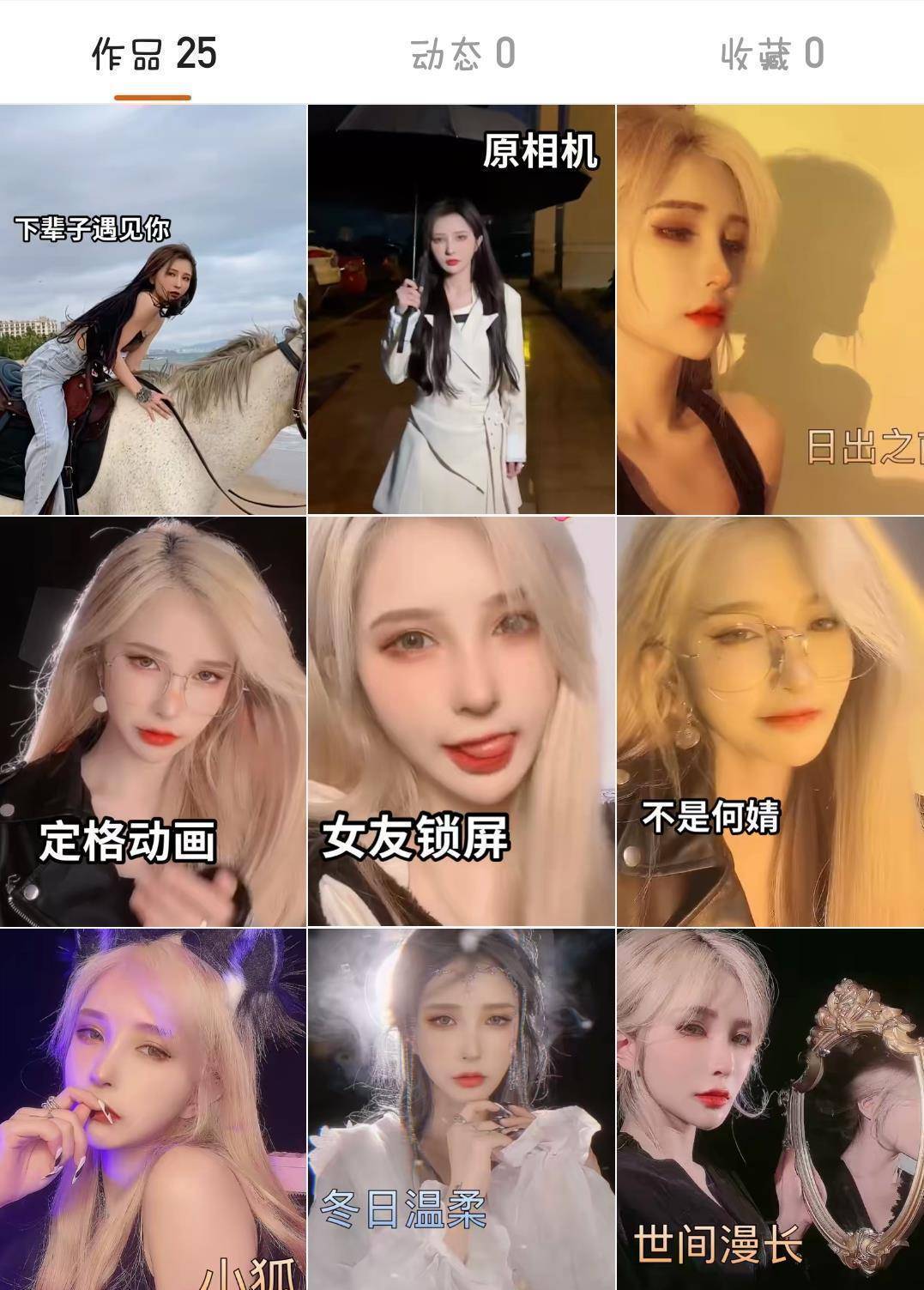
Task: Play the 原相机 video
Action: click(x=462, y=309)
